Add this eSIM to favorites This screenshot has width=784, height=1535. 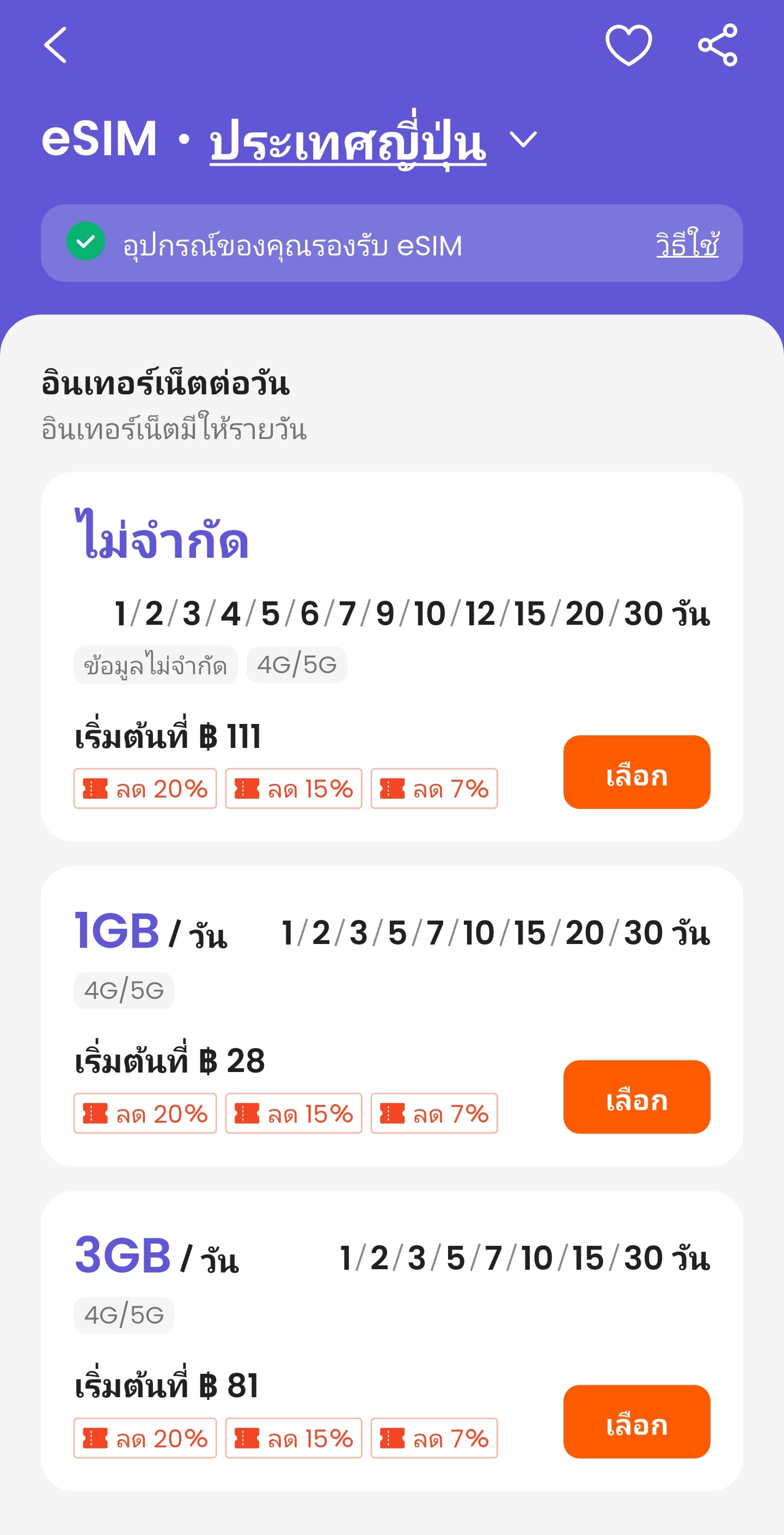[x=628, y=45]
